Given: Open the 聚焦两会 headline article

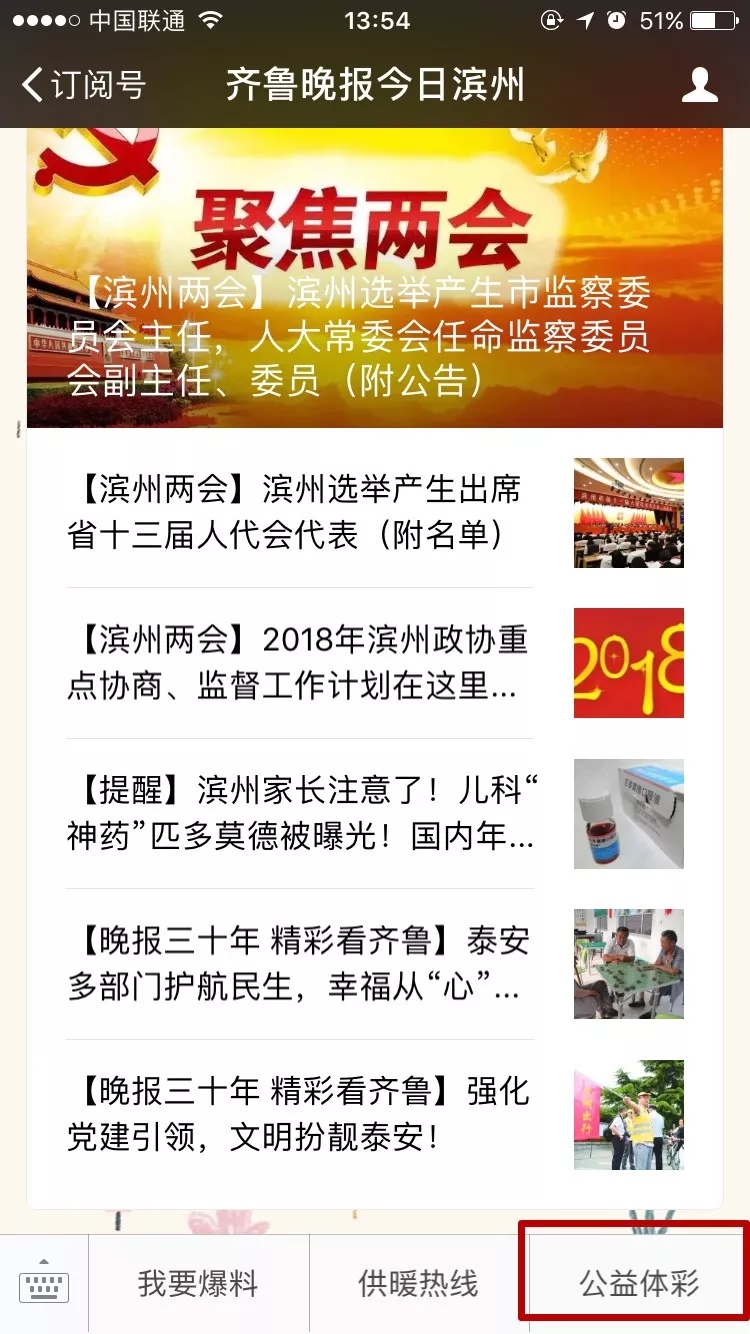Looking at the screenshot, I should tap(375, 278).
